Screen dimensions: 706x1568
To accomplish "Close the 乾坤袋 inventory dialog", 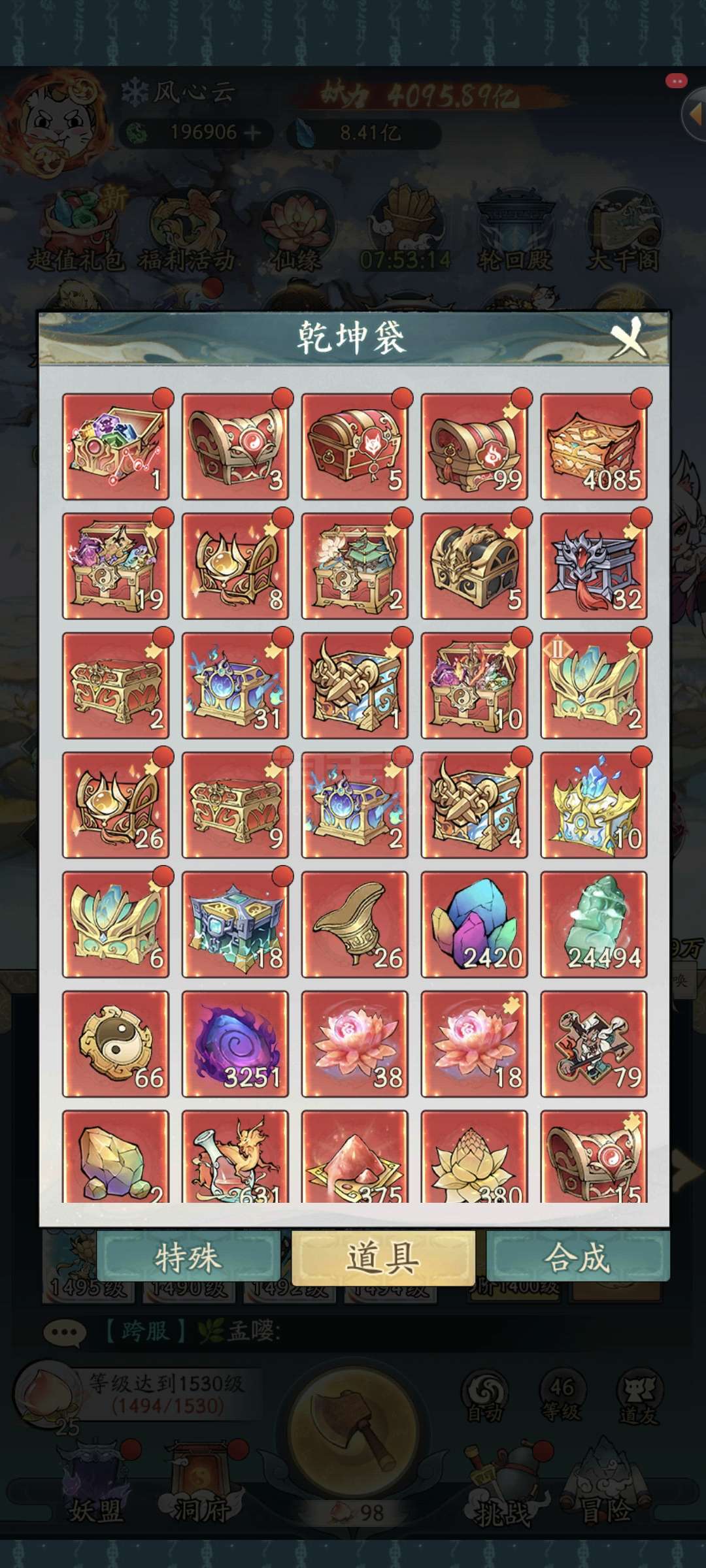I will [x=629, y=338].
